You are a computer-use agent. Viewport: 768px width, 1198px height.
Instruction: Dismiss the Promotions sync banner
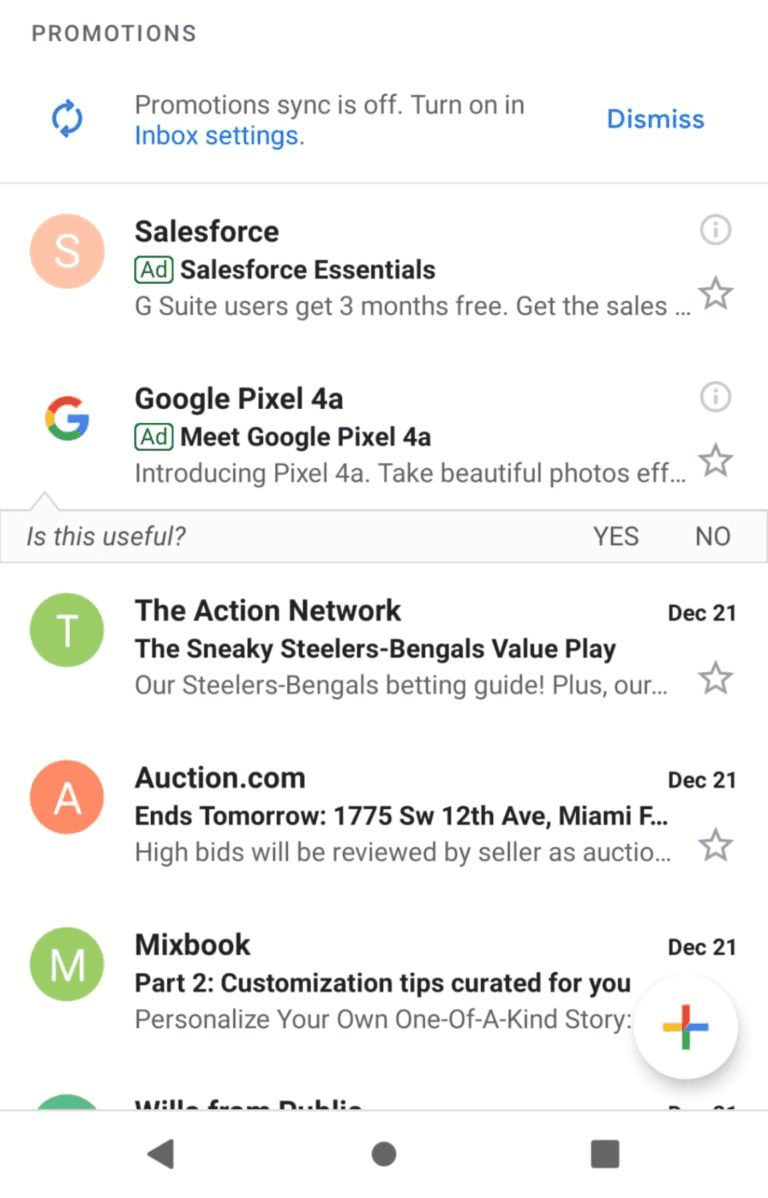[x=655, y=118]
